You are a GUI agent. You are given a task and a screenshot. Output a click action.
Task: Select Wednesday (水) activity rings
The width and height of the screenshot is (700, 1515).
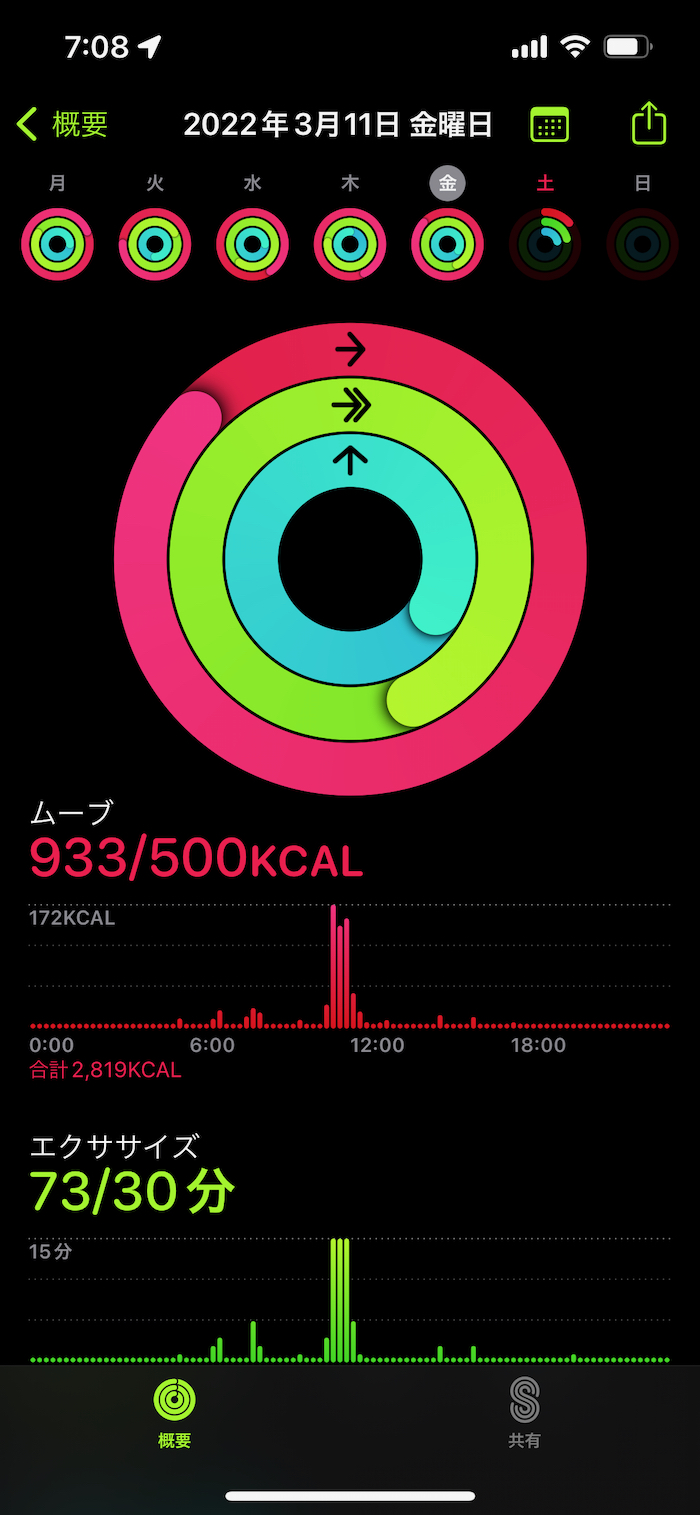(252, 243)
